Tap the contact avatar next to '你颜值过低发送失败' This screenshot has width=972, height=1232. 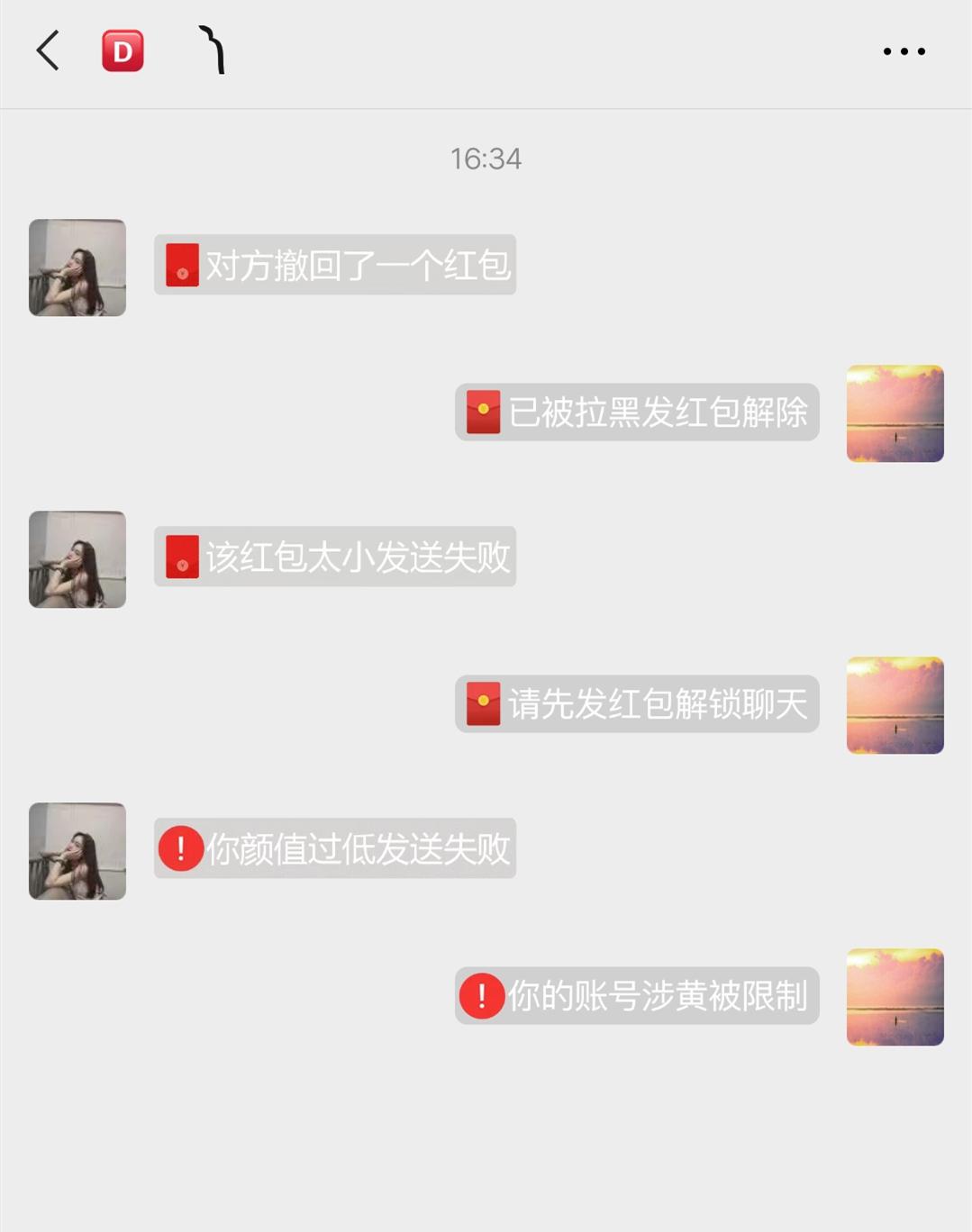pos(77,849)
